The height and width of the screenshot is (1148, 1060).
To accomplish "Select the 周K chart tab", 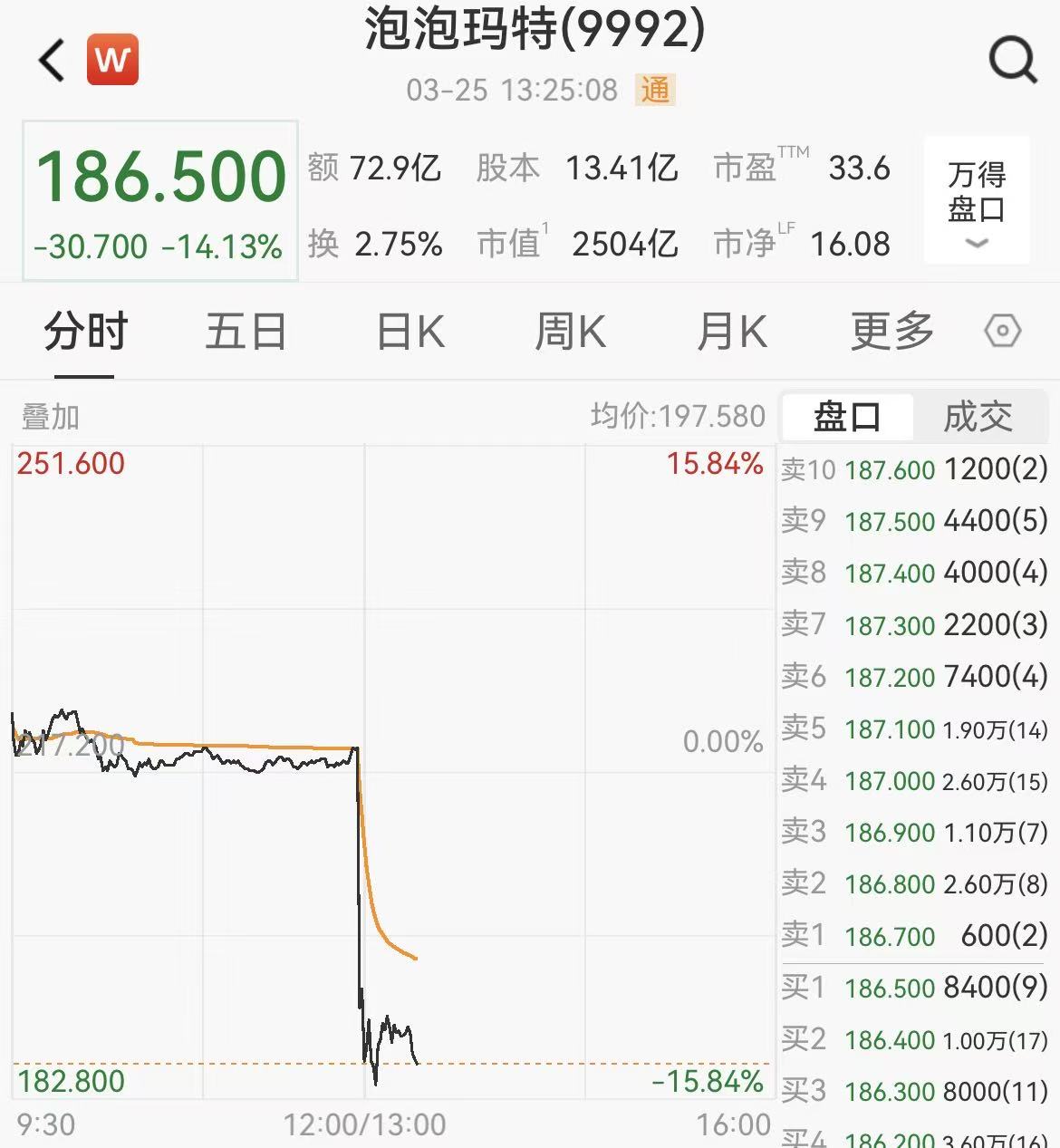I will pyautogui.click(x=570, y=332).
